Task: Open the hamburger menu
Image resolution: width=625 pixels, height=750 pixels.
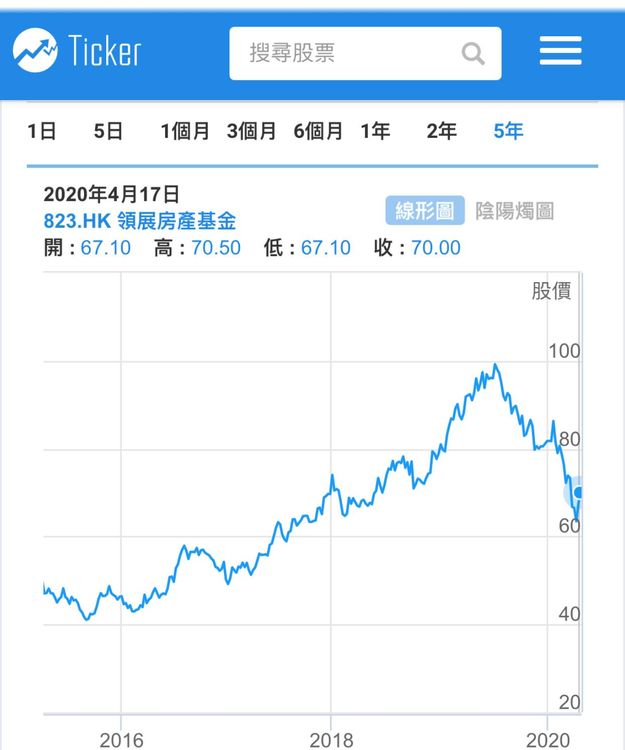Action: [560, 50]
